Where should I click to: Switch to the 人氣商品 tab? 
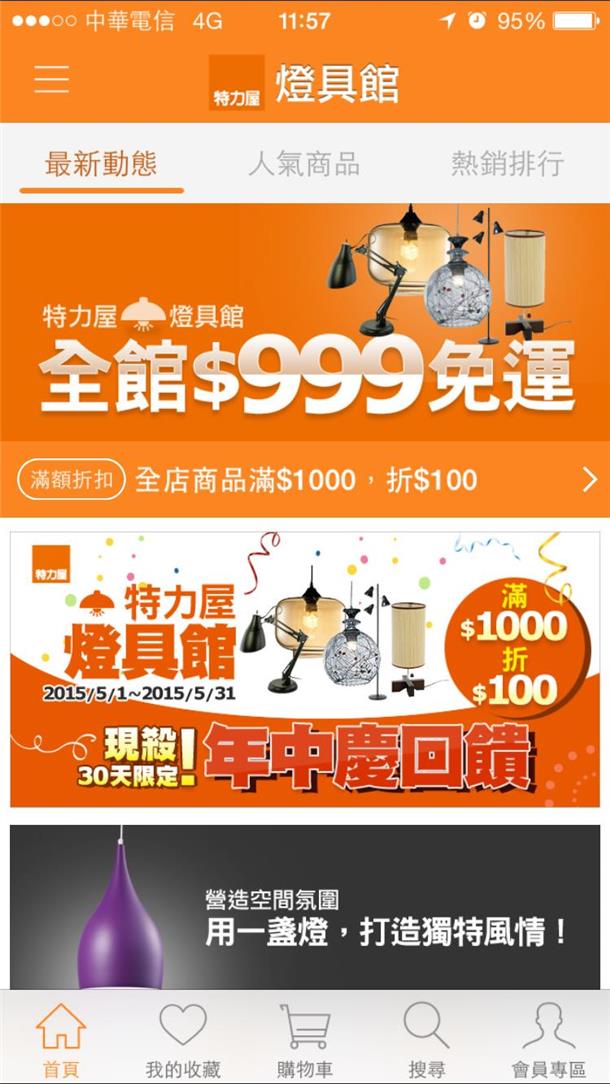click(304, 163)
